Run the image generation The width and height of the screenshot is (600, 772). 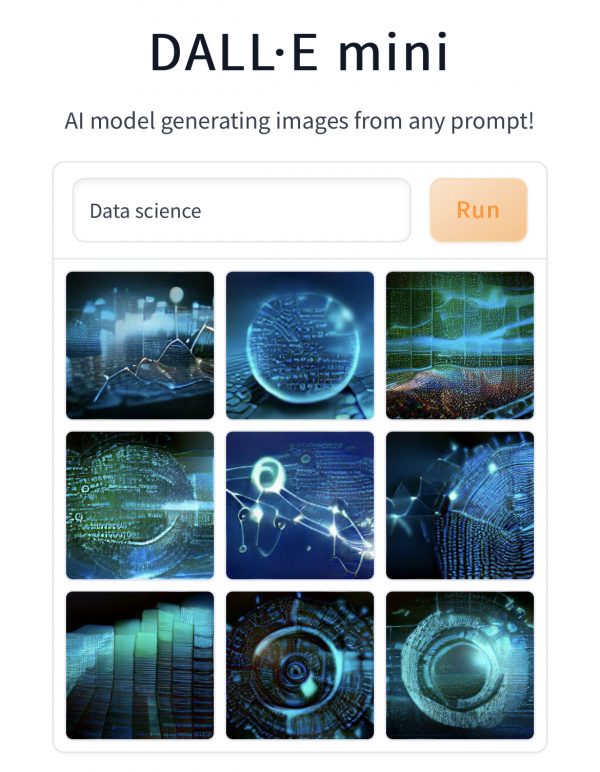pos(478,210)
